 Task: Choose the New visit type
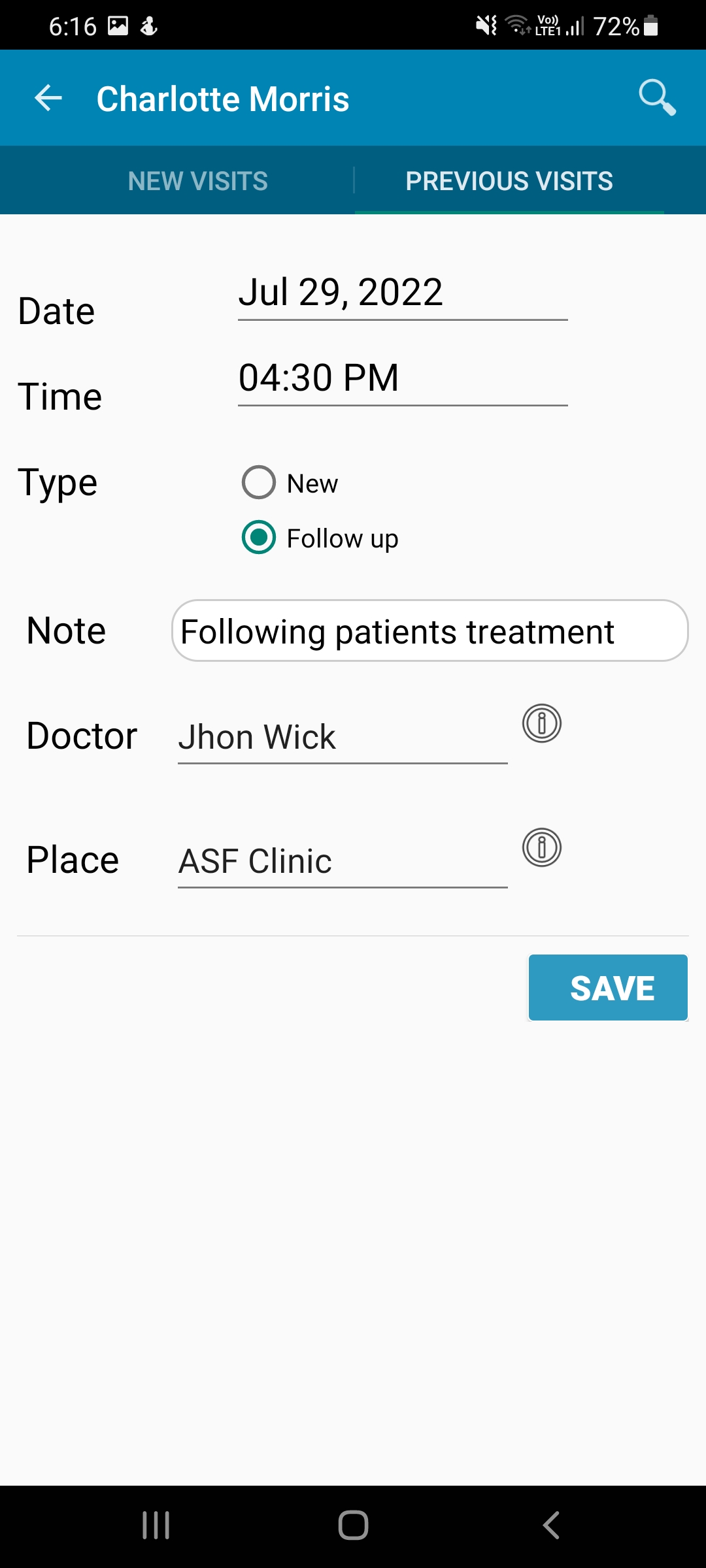(290, 483)
